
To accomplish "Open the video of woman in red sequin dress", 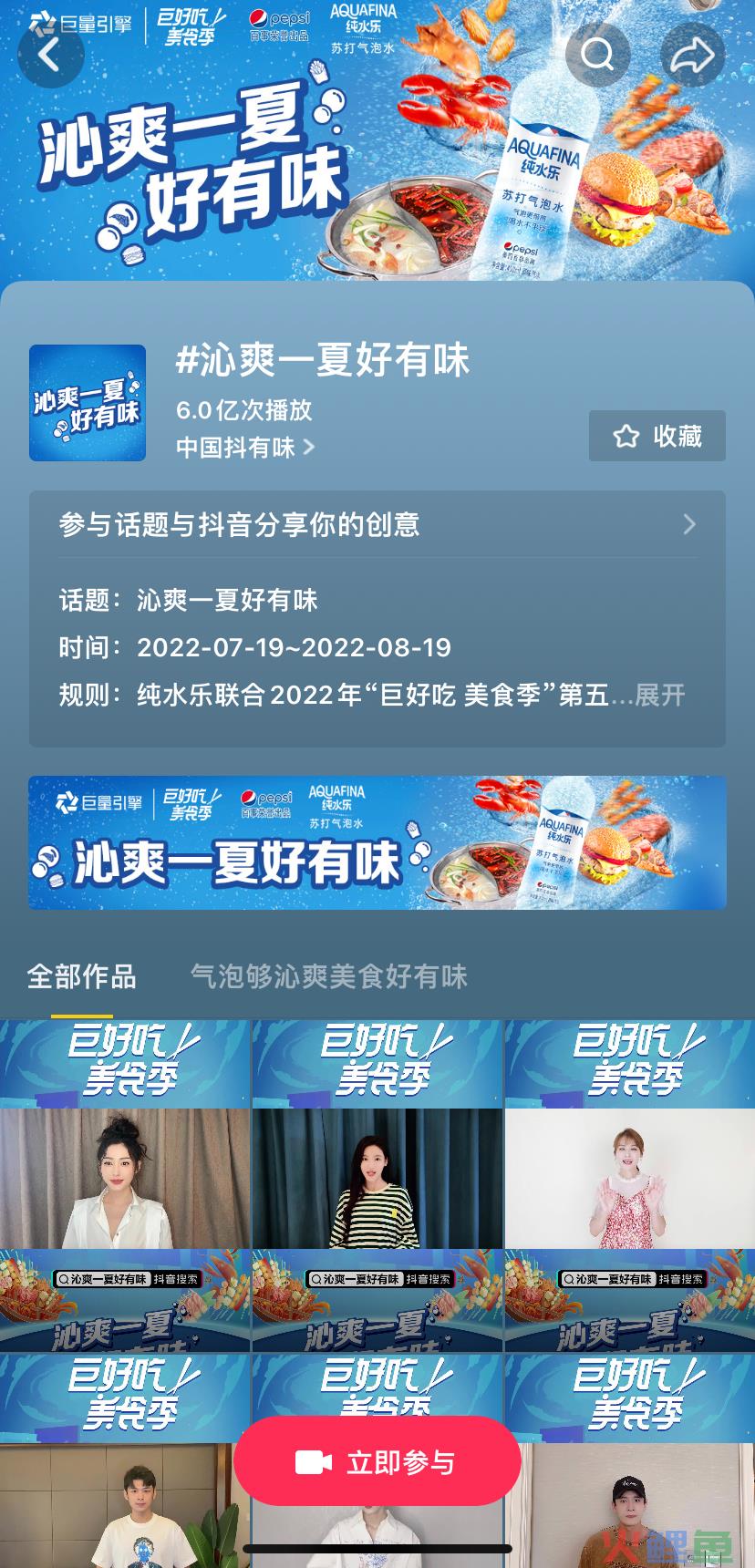I will [x=629, y=1185].
